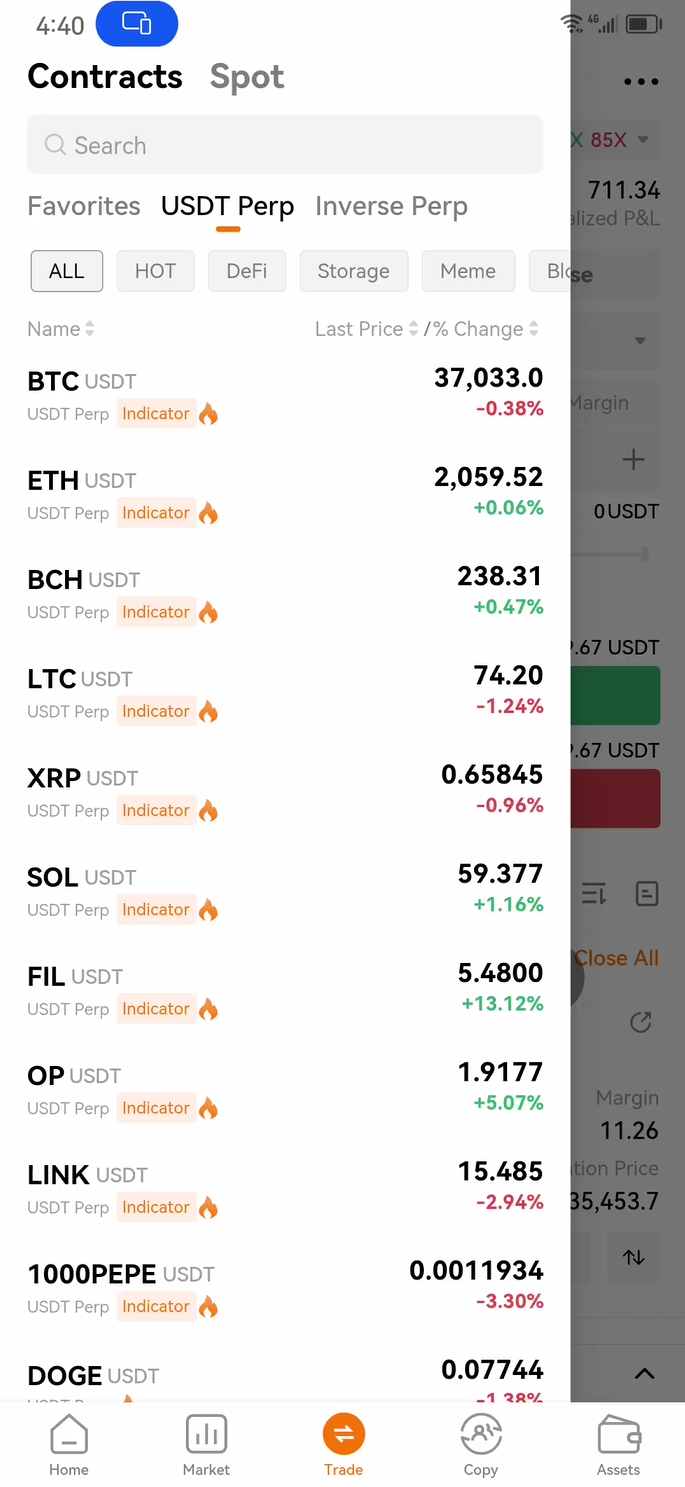Image resolution: width=685 pixels, height=1487 pixels.
Task: Open the 1000PEPE USDT contract
Action: click(285, 1288)
